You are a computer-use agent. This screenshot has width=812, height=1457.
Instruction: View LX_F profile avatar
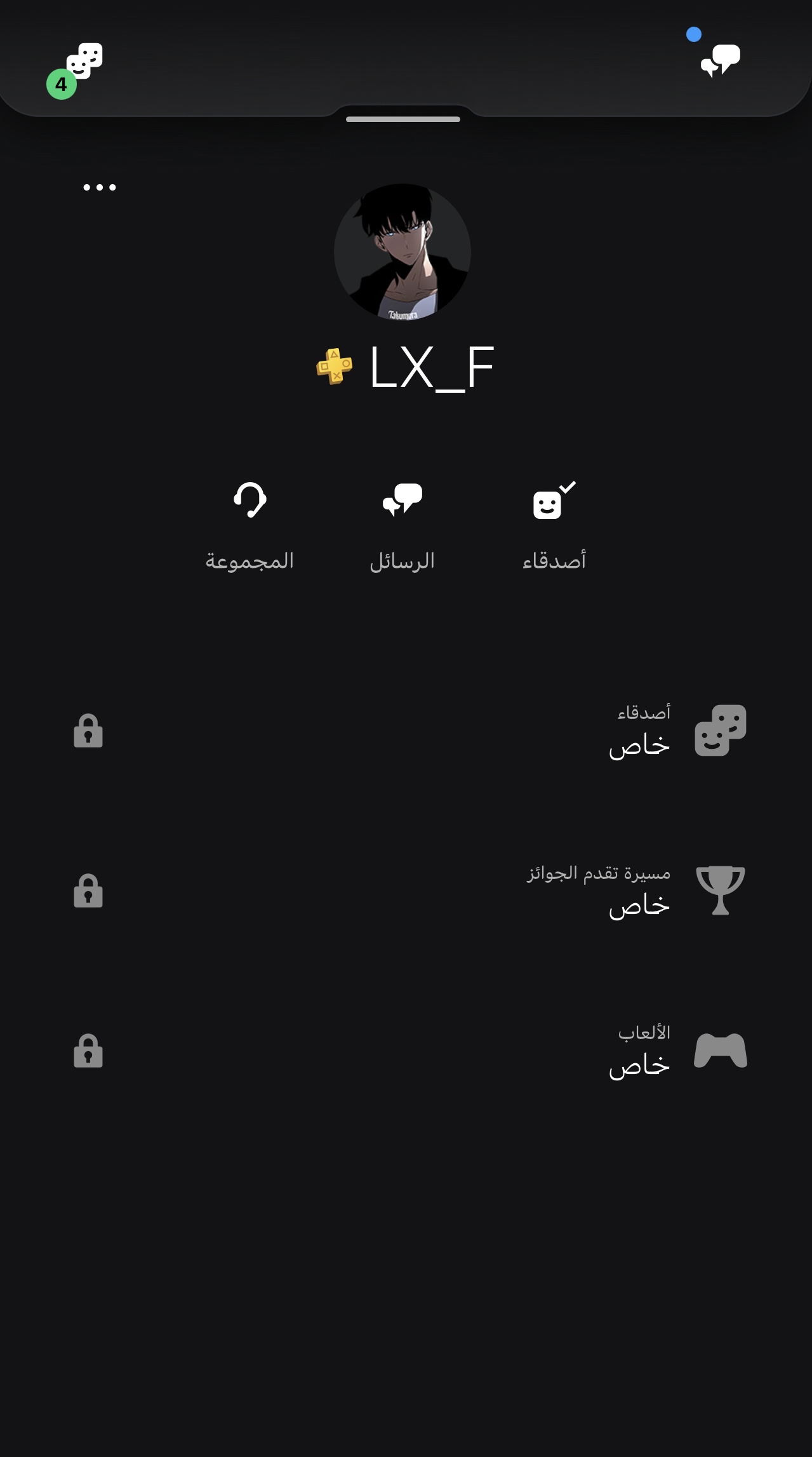coord(403,252)
